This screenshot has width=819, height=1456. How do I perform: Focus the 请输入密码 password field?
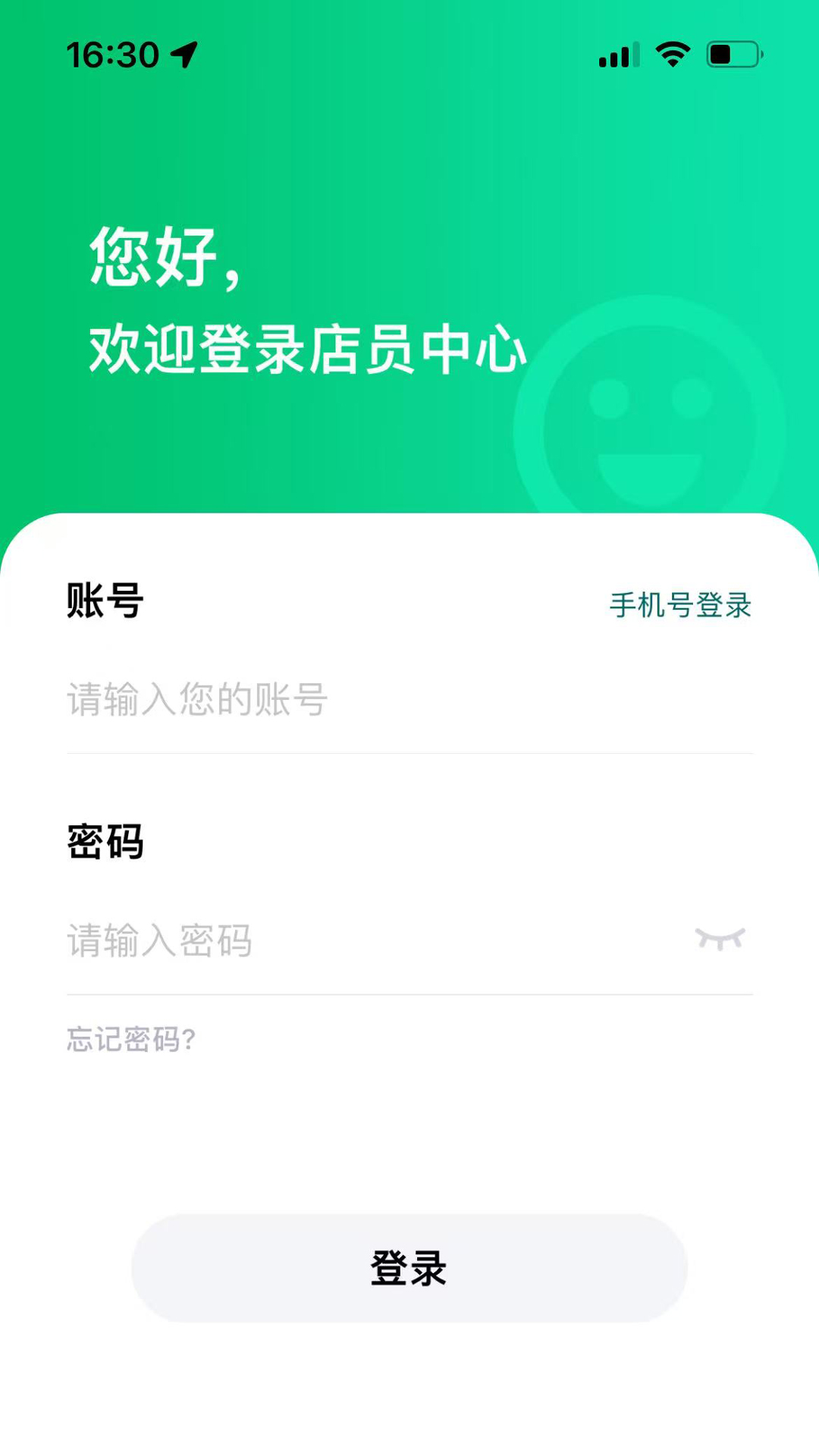pyautogui.click(x=364, y=940)
